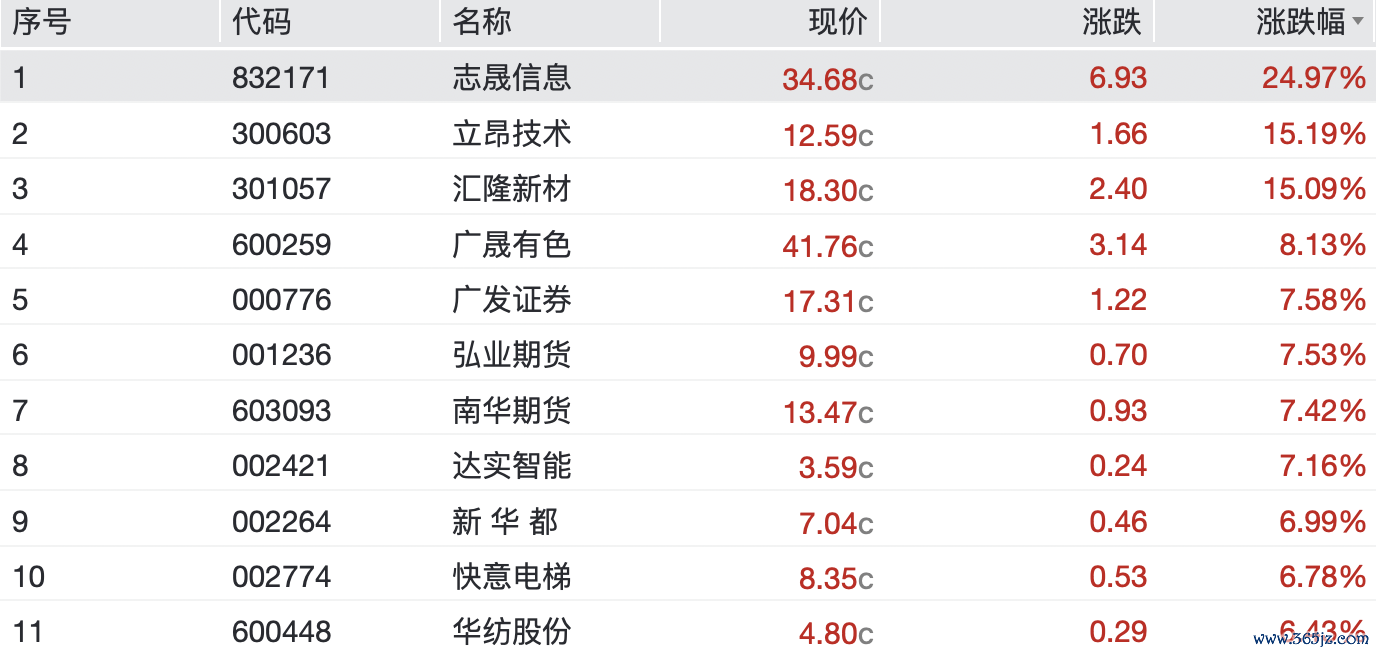1376x654 pixels.
Task: View details for 汇隆新材
Action: point(511,189)
